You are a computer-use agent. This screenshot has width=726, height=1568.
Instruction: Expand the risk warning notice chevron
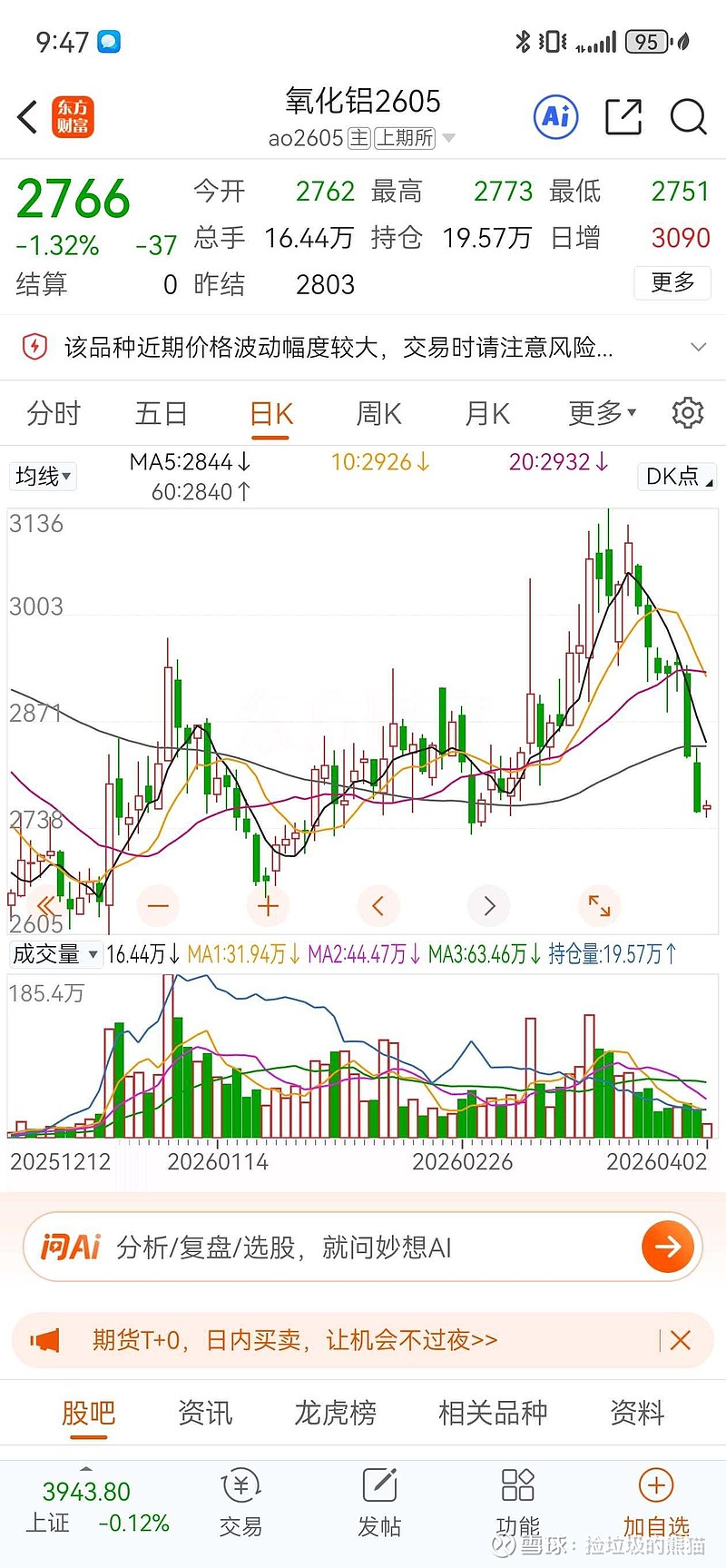click(x=698, y=347)
